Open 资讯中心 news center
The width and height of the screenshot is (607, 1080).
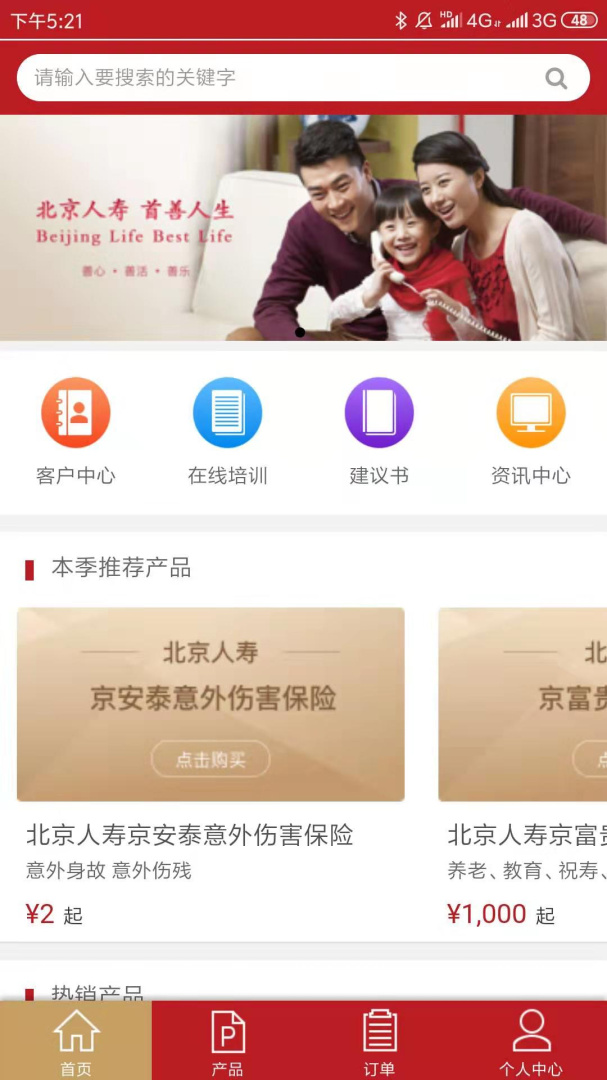coord(531,431)
